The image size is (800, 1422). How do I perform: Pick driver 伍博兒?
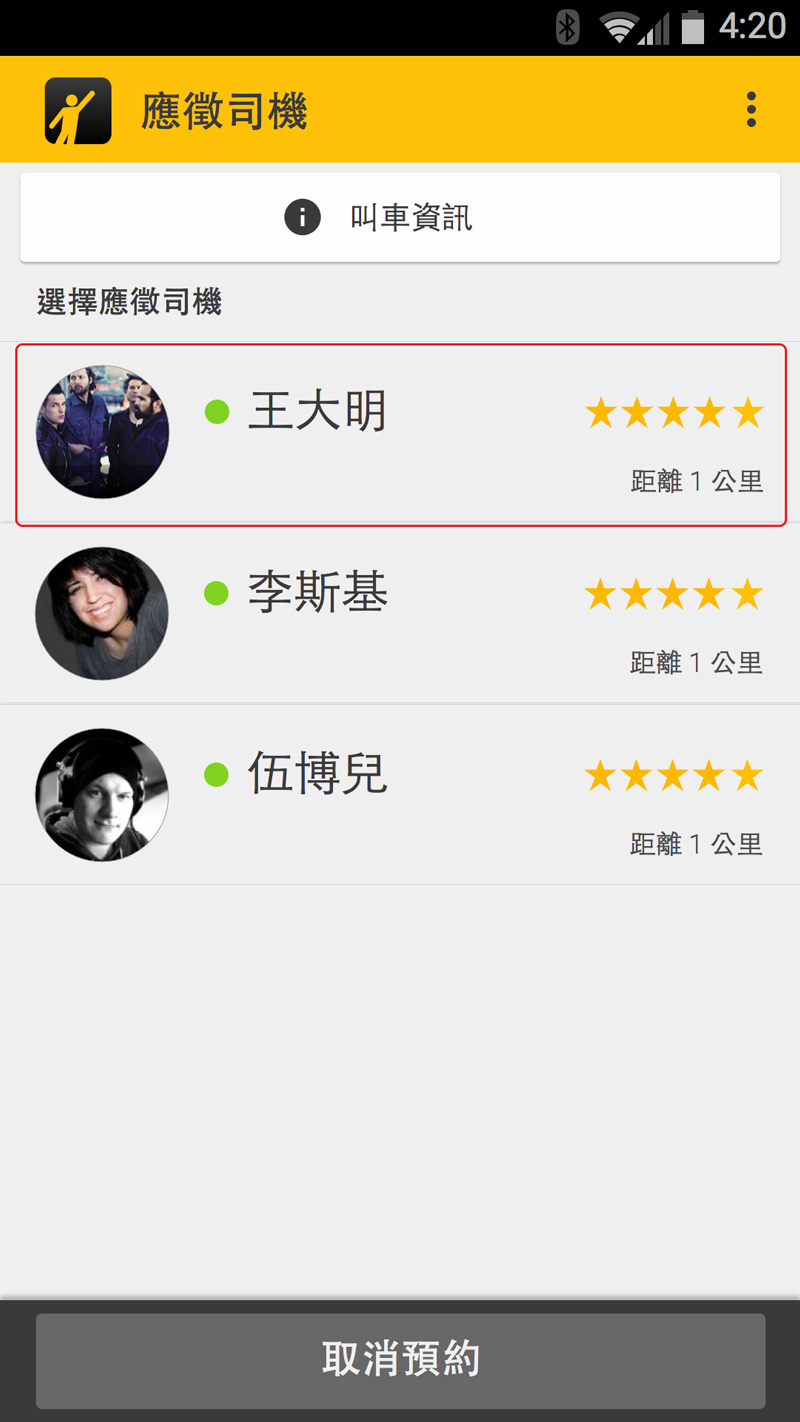tap(400, 795)
